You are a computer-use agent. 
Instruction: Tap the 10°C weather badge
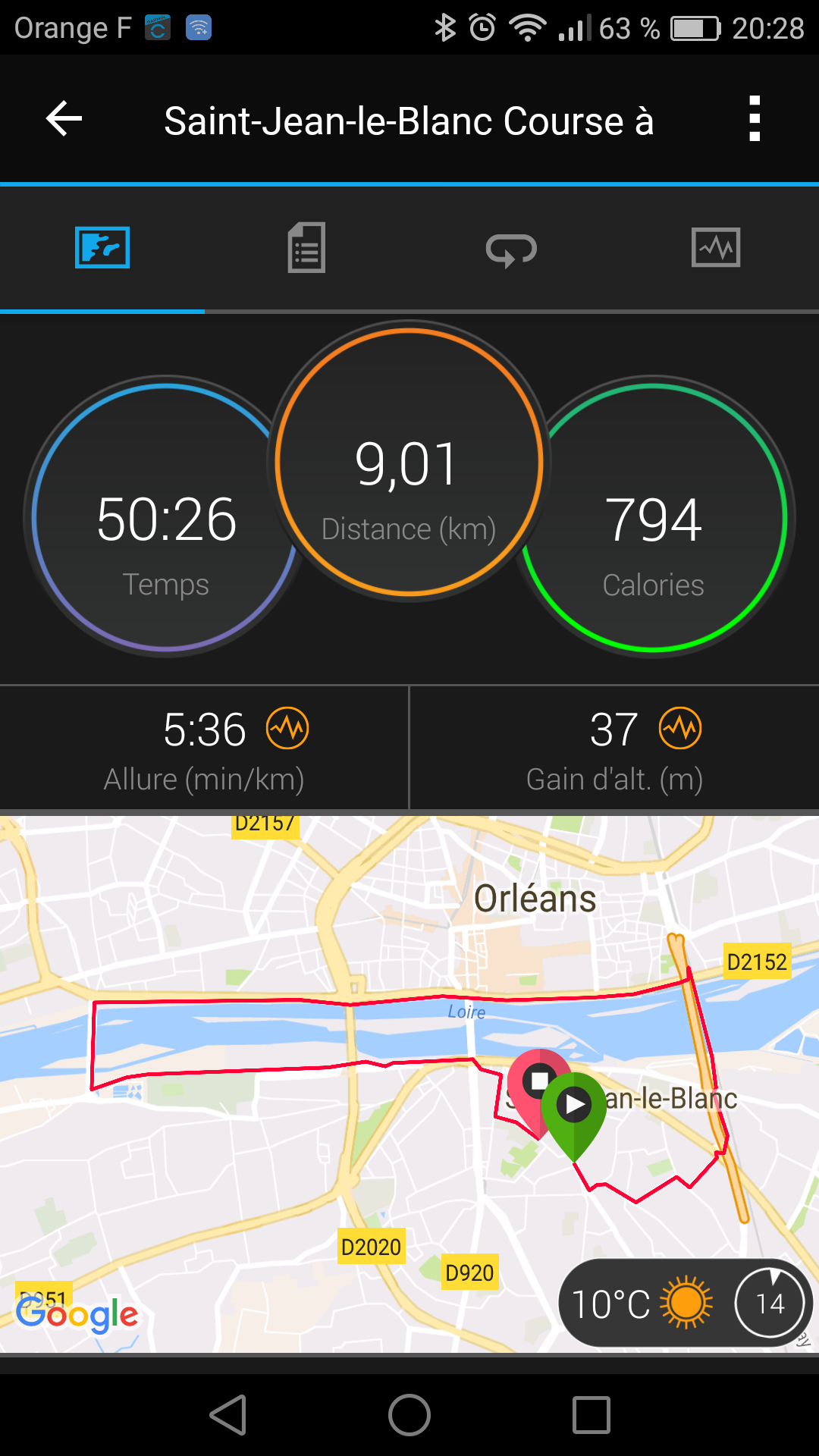[641, 1304]
